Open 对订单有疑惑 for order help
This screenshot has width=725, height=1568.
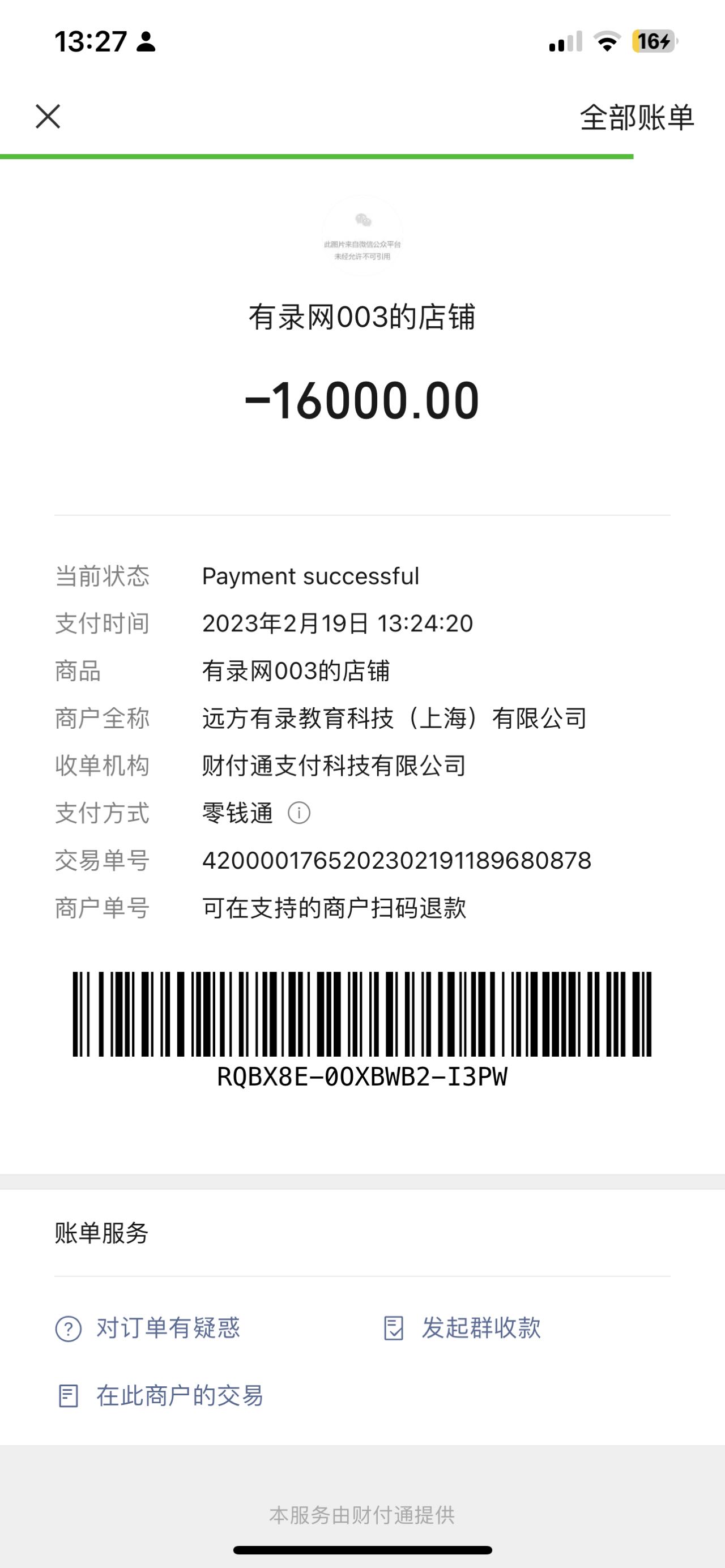tap(148, 1328)
